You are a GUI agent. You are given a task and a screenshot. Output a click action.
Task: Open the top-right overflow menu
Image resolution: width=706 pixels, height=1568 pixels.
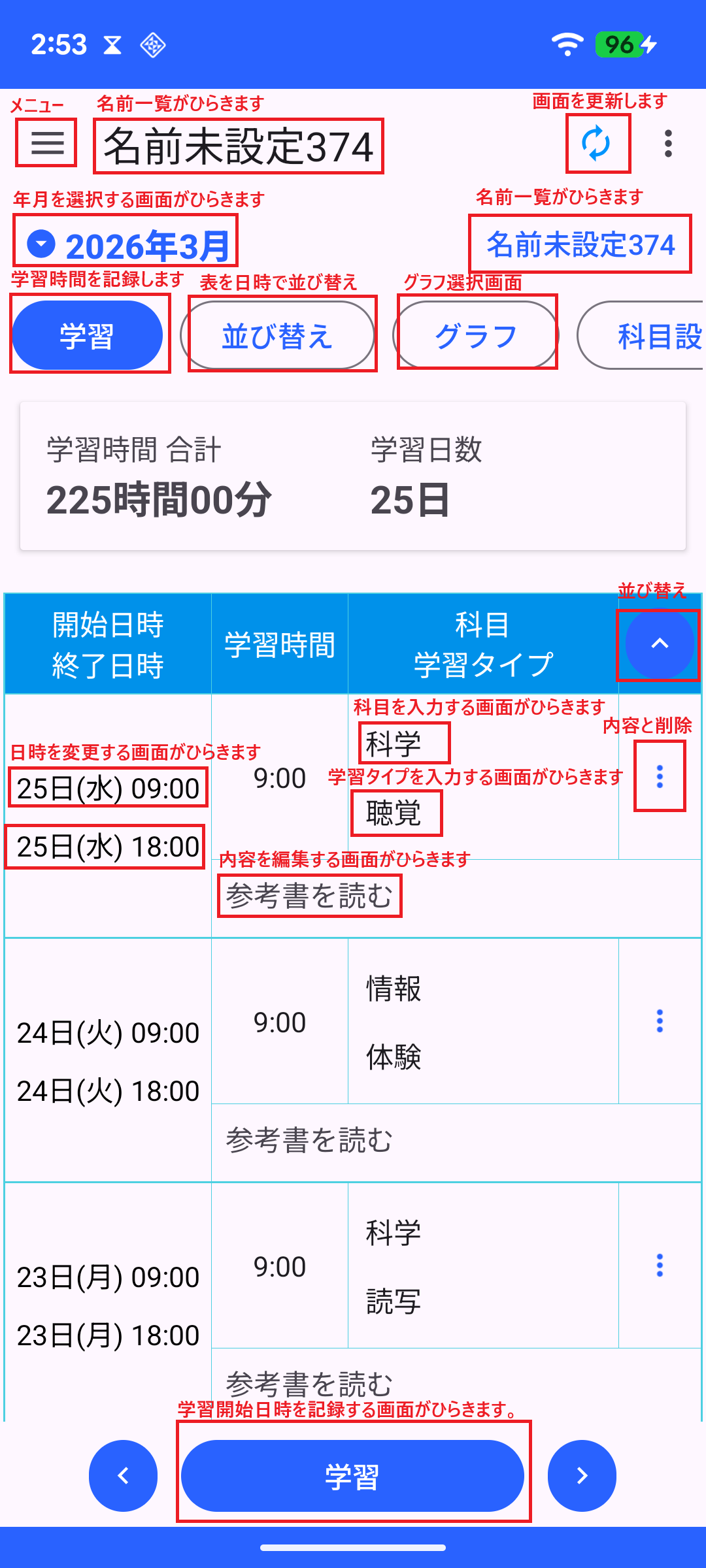point(667,144)
